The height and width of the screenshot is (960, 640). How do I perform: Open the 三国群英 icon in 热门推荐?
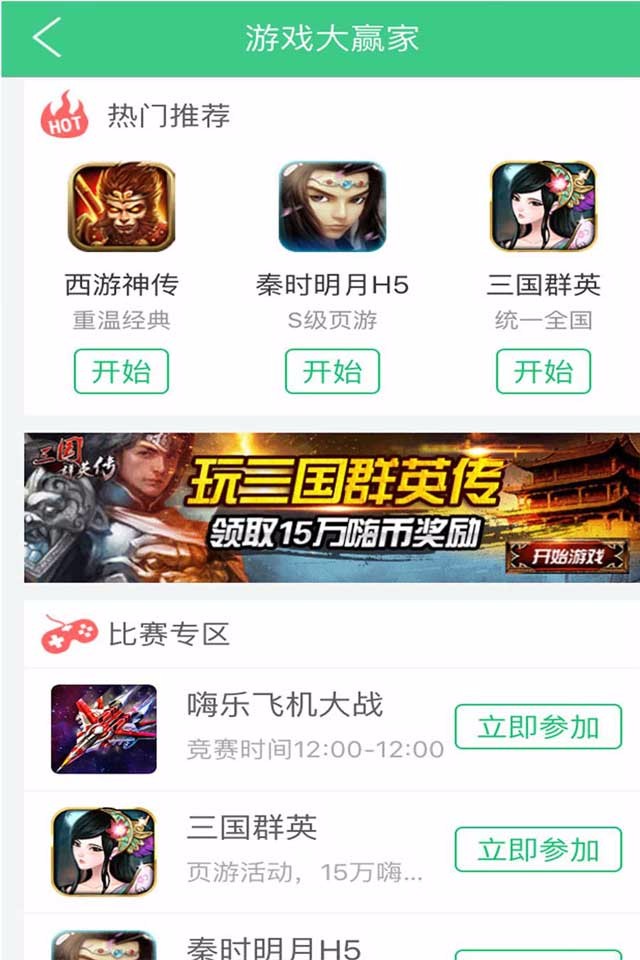click(x=543, y=207)
